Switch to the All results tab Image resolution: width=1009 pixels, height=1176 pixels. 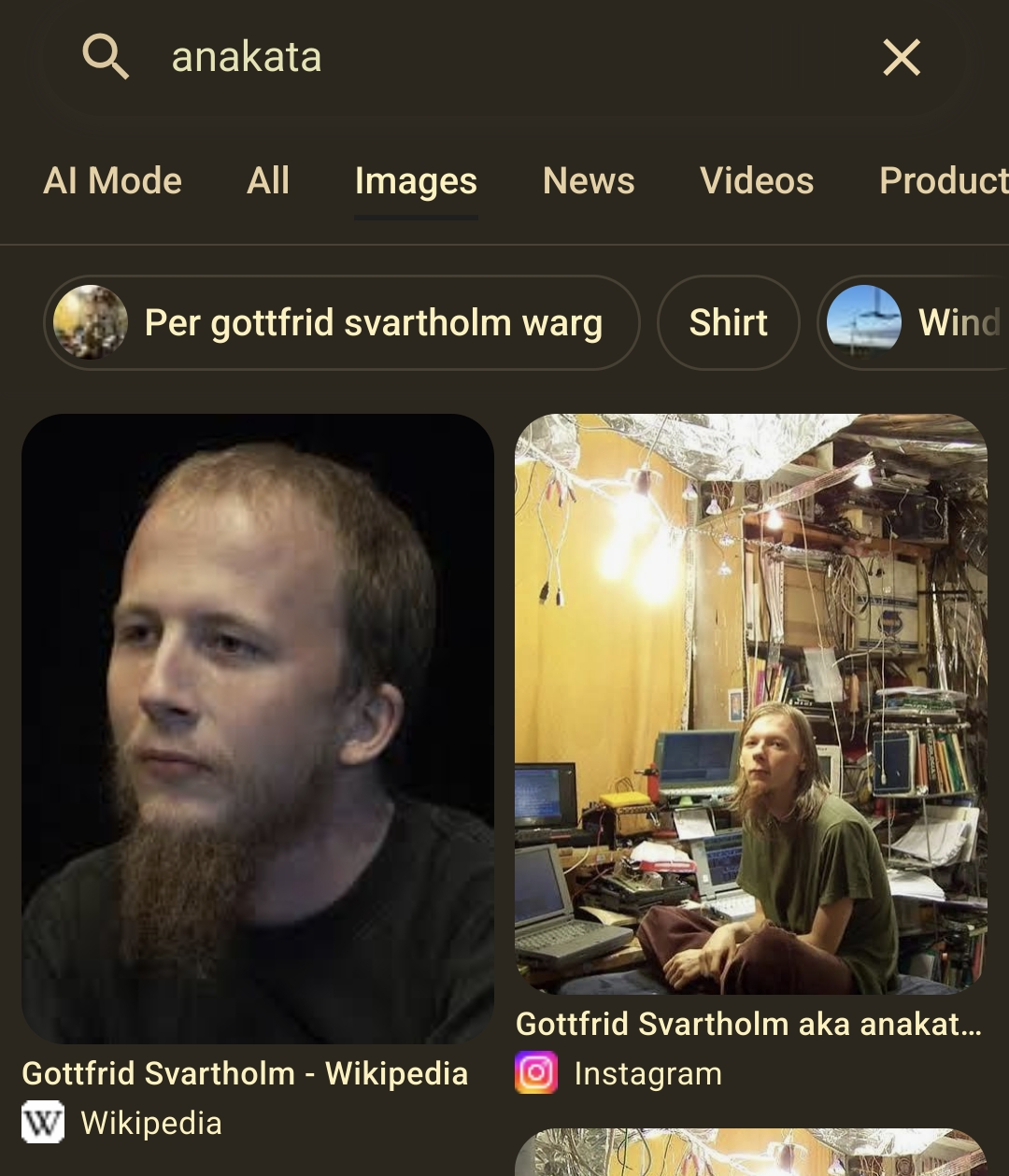[268, 180]
